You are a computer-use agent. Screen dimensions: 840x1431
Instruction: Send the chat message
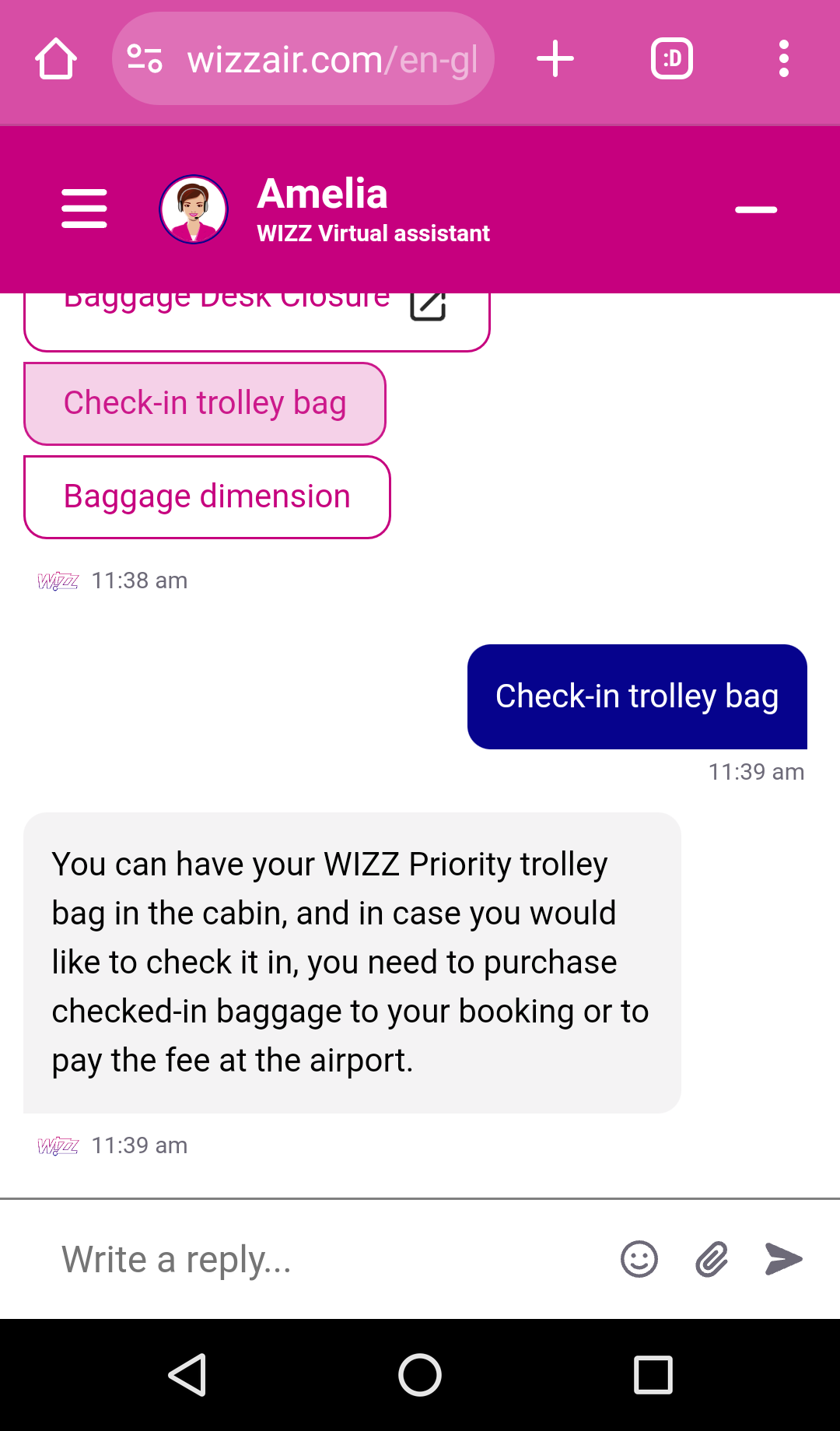tap(783, 1259)
